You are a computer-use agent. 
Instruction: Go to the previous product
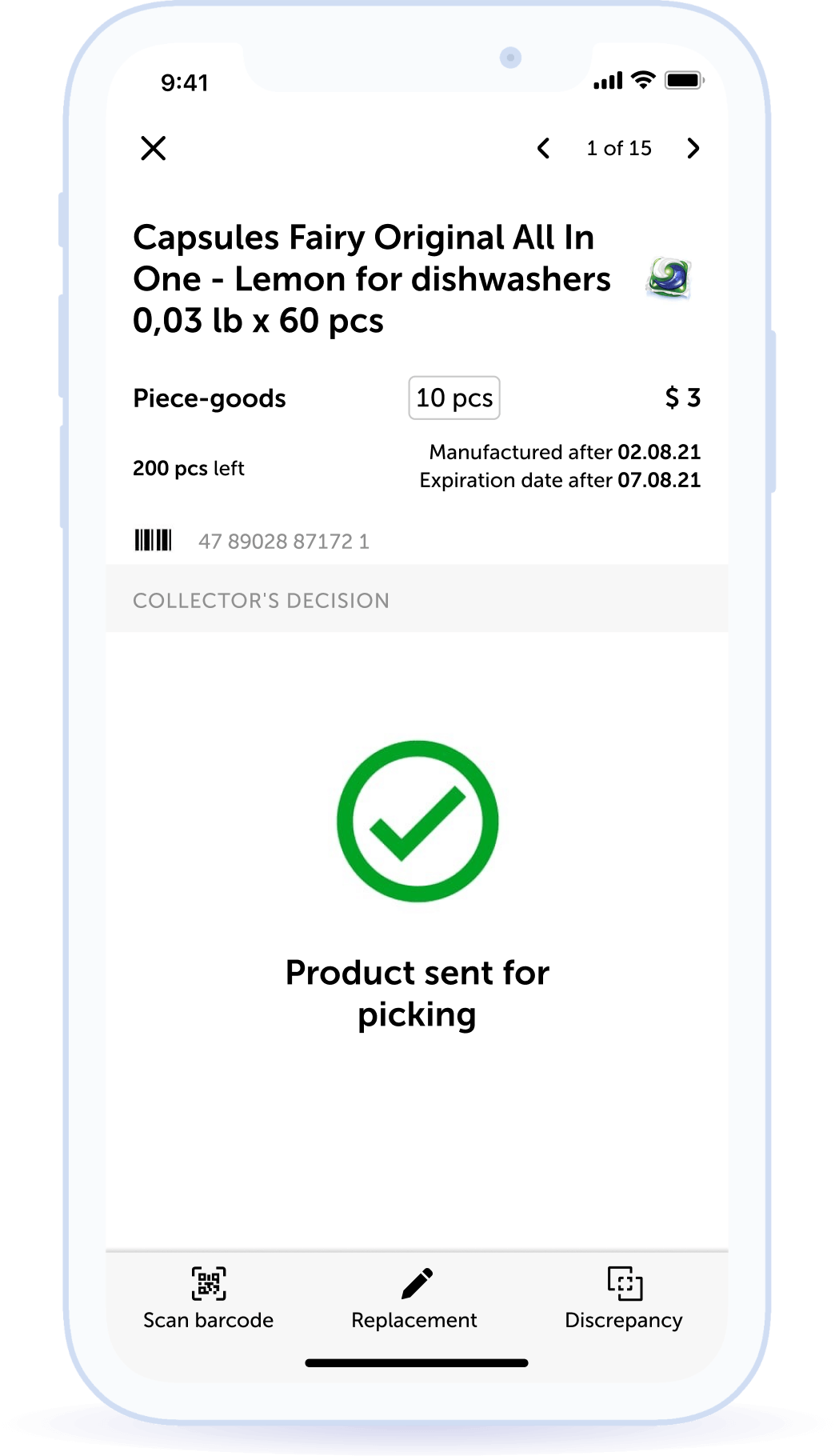tap(544, 148)
